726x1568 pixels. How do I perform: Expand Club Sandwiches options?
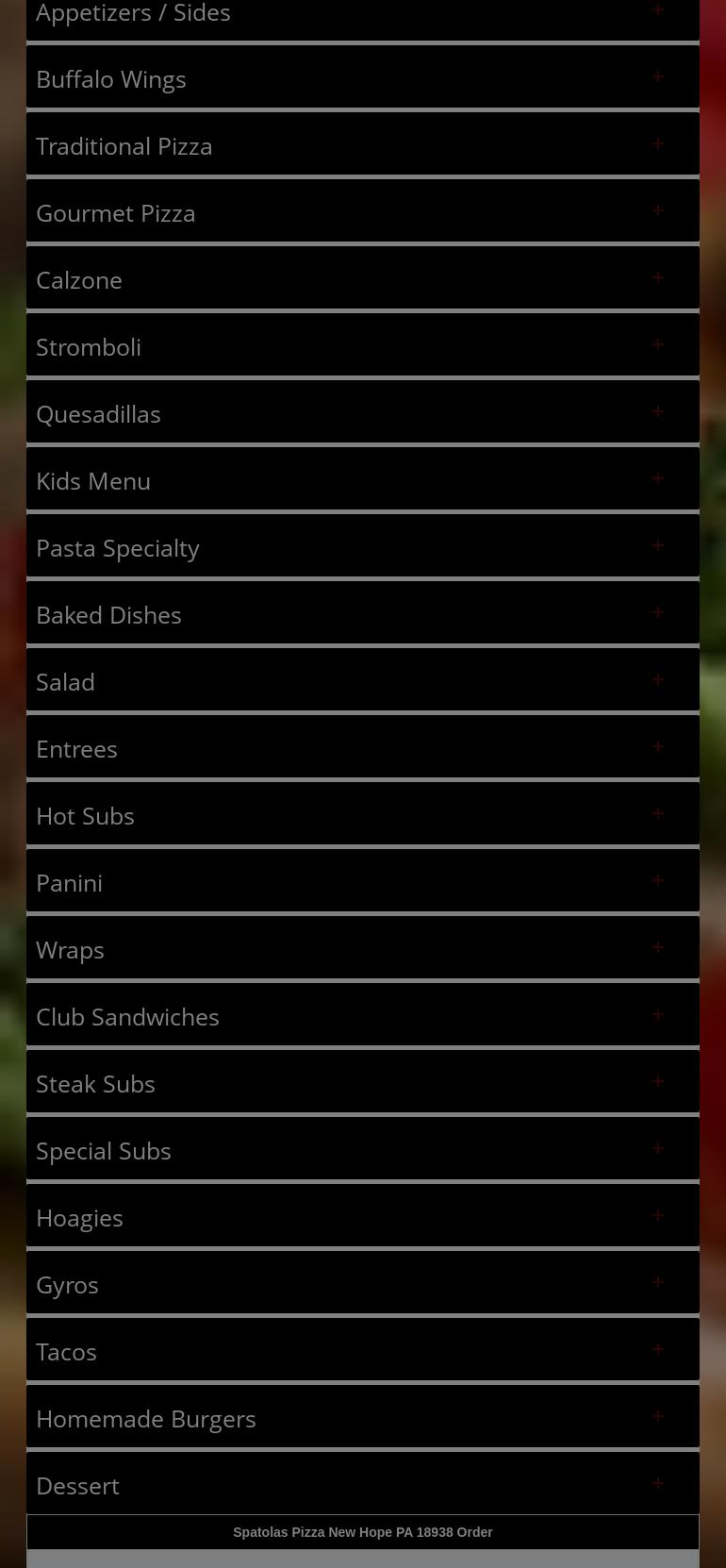[x=363, y=1016]
